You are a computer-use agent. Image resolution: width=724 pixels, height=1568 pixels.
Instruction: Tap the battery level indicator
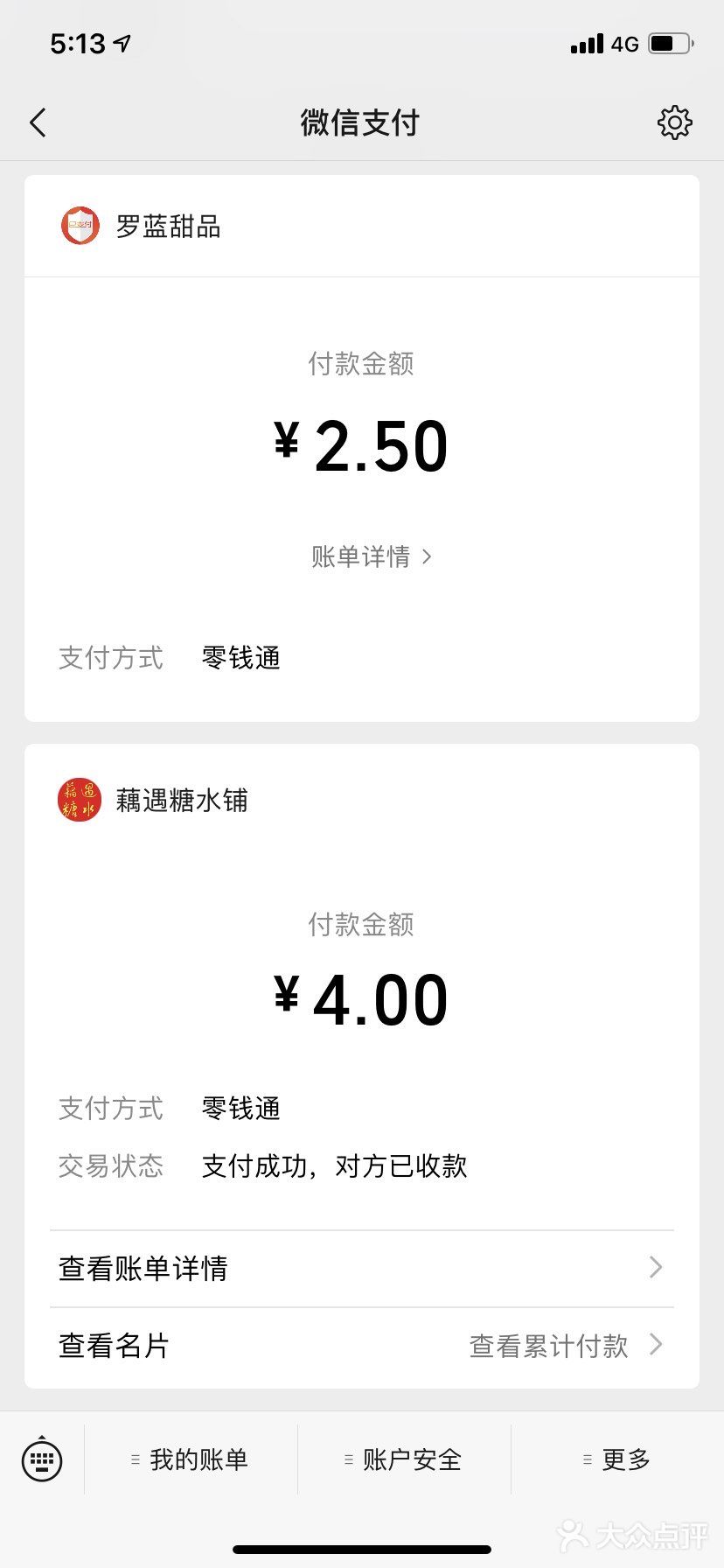668,42
